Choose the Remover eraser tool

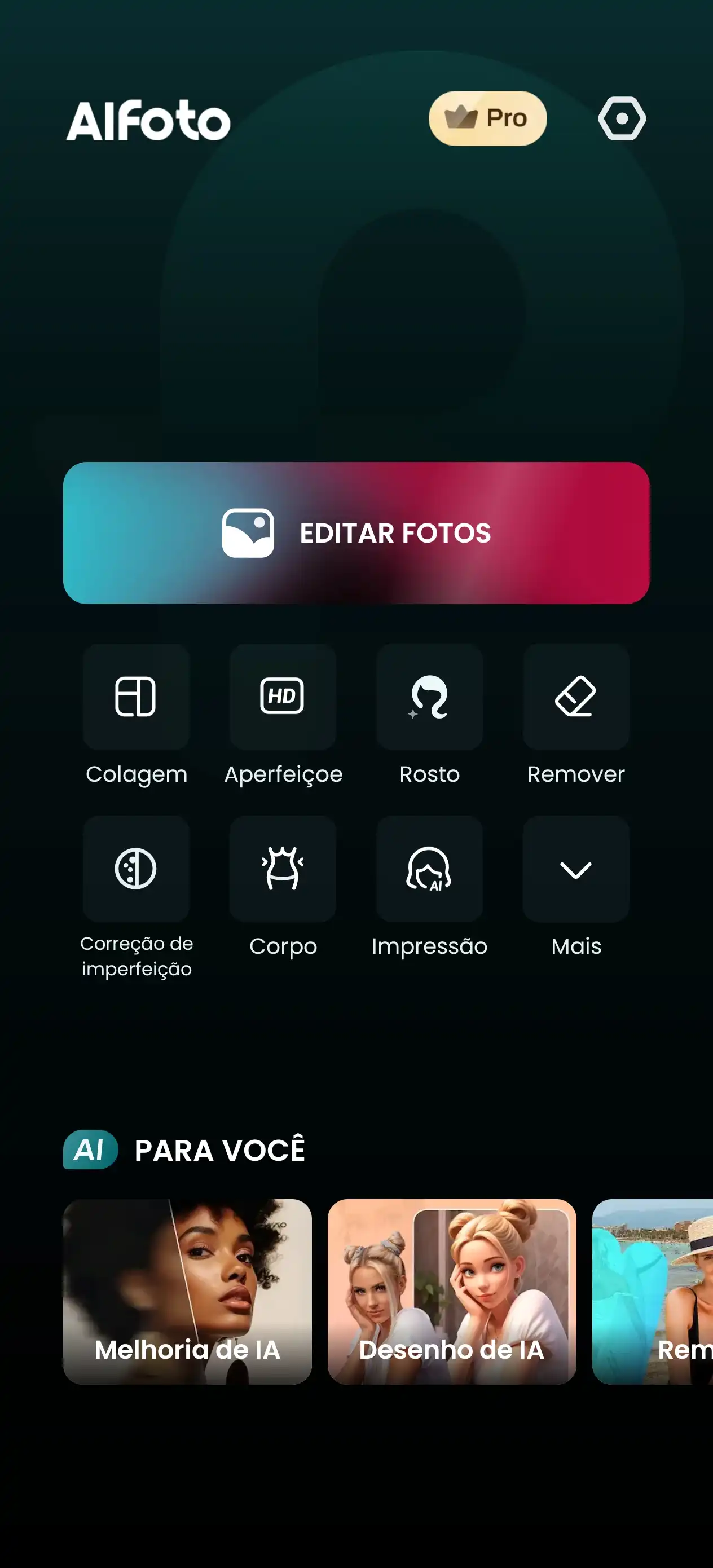[575, 697]
